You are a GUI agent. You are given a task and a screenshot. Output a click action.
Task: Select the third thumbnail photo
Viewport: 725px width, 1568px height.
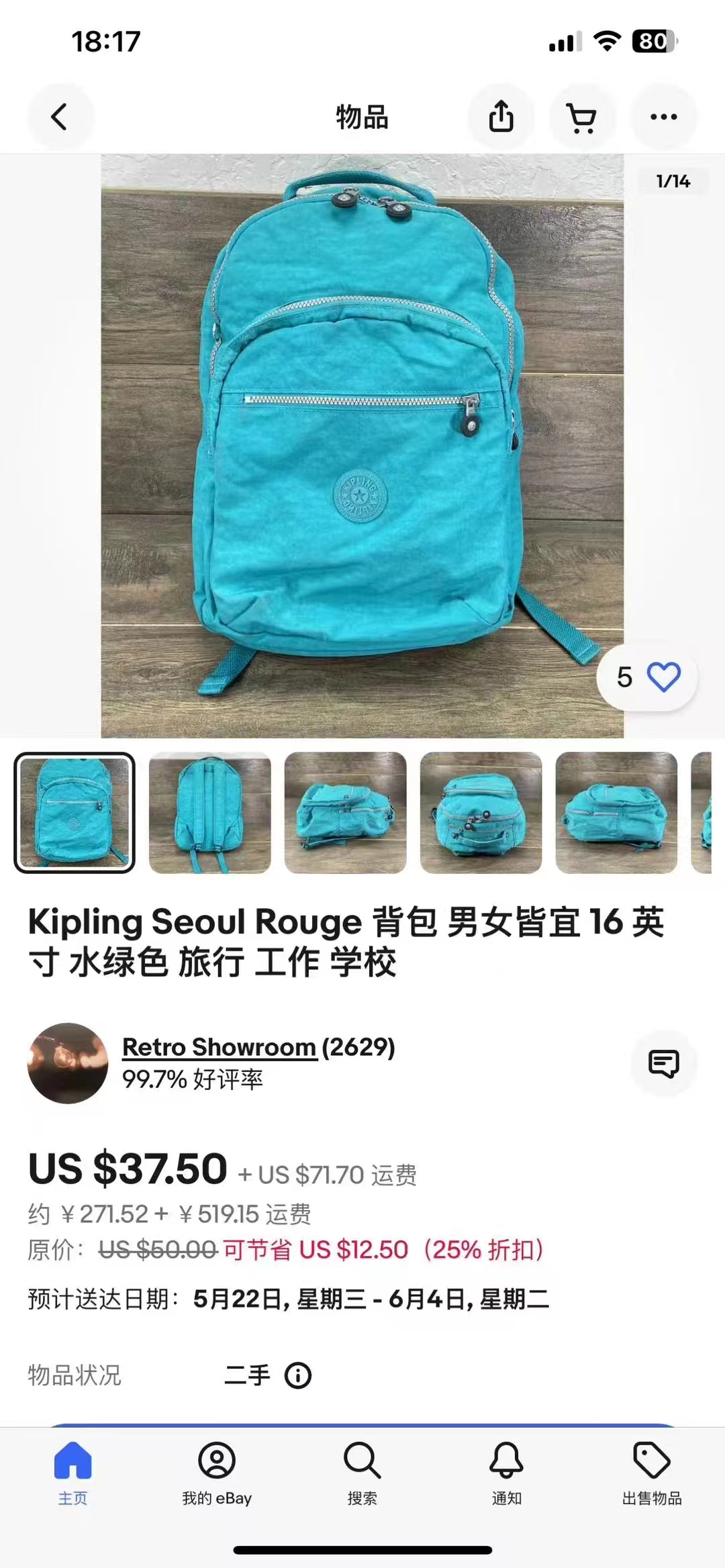[345, 813]
